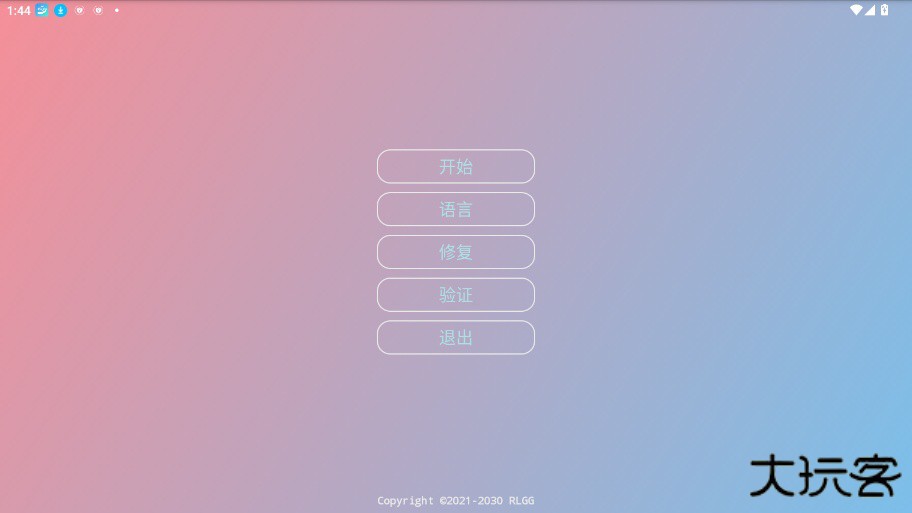Choose the 验证 (Verify) button

(455, 295)
